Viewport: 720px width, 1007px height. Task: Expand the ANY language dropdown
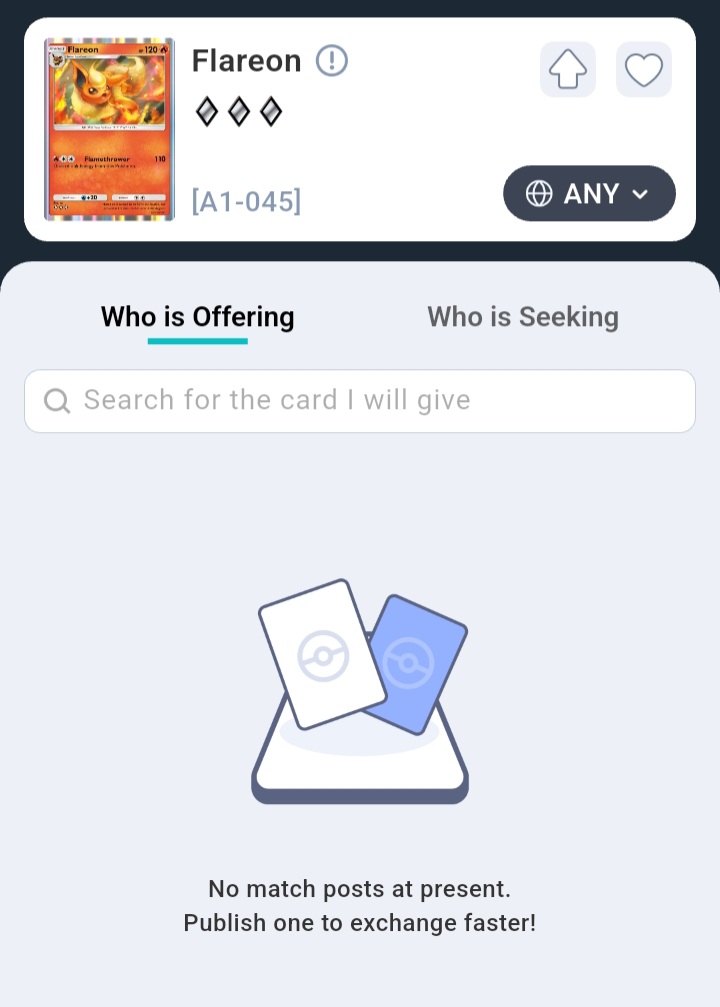pyautogui.click(x=589, y=194)
